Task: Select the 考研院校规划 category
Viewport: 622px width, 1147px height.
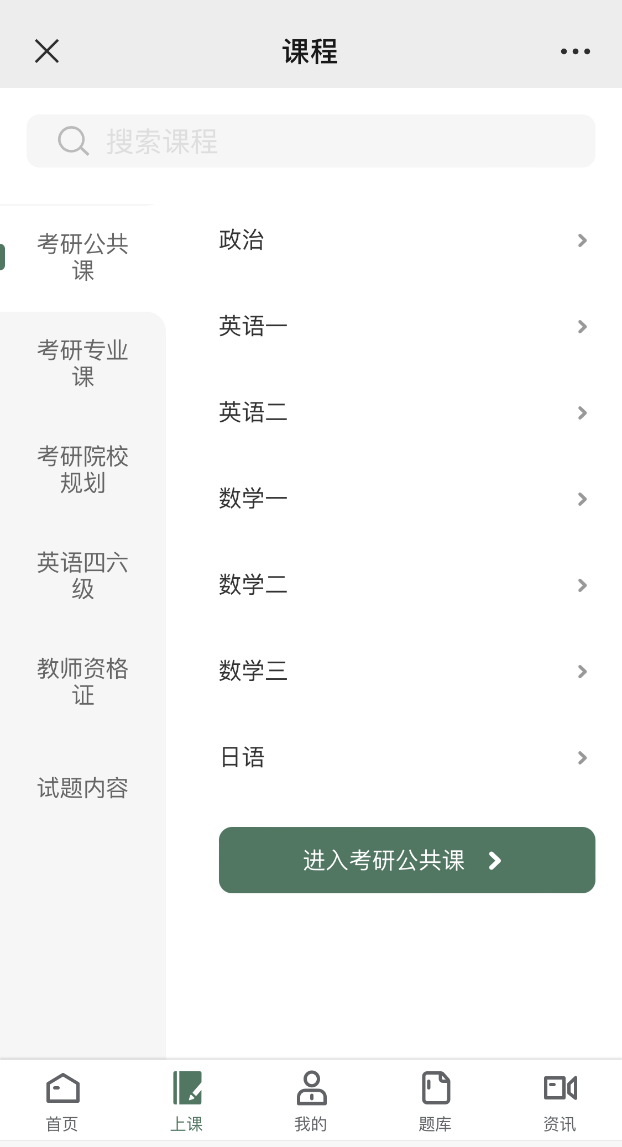Action: 83,470
